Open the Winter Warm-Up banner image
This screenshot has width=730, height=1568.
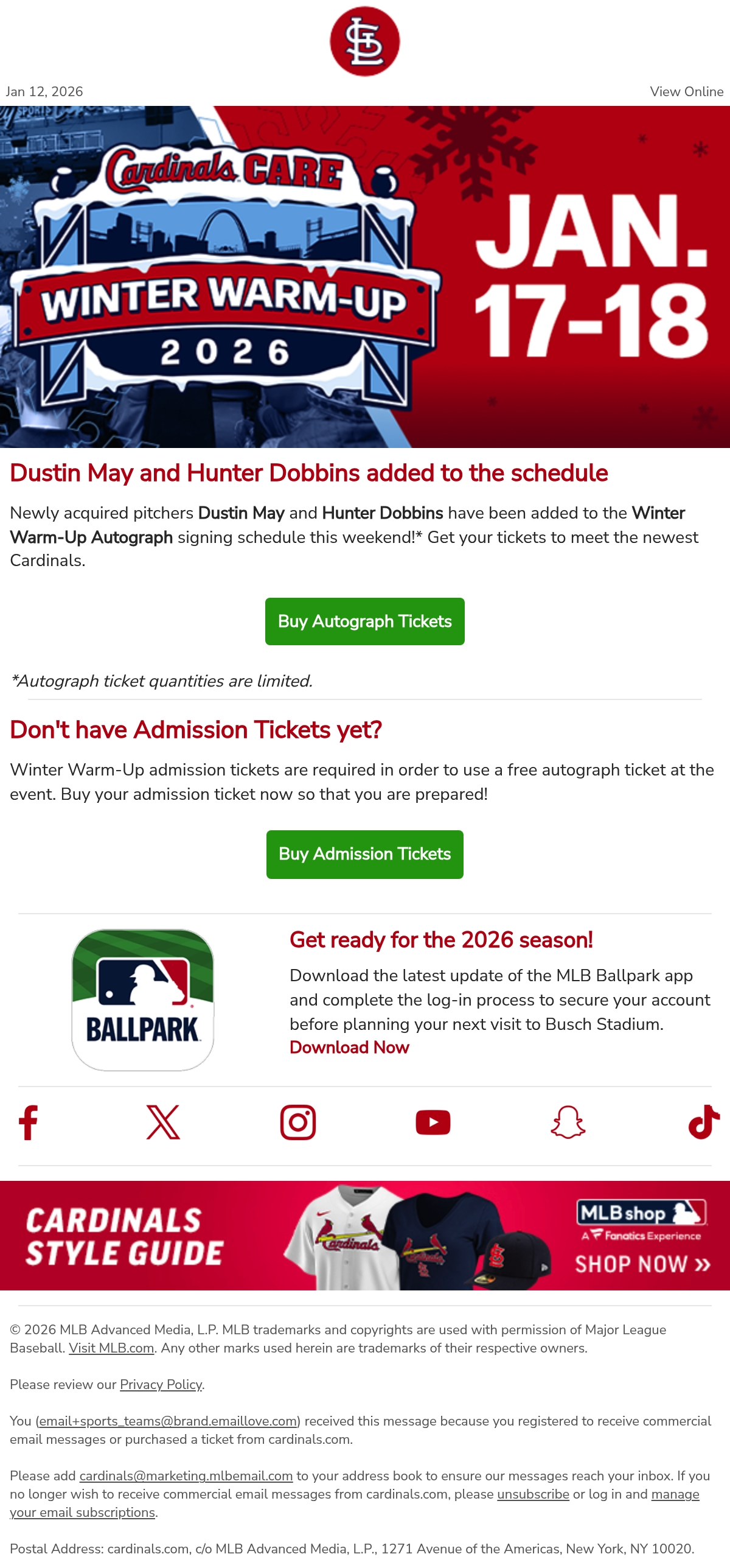coord(365,277)
